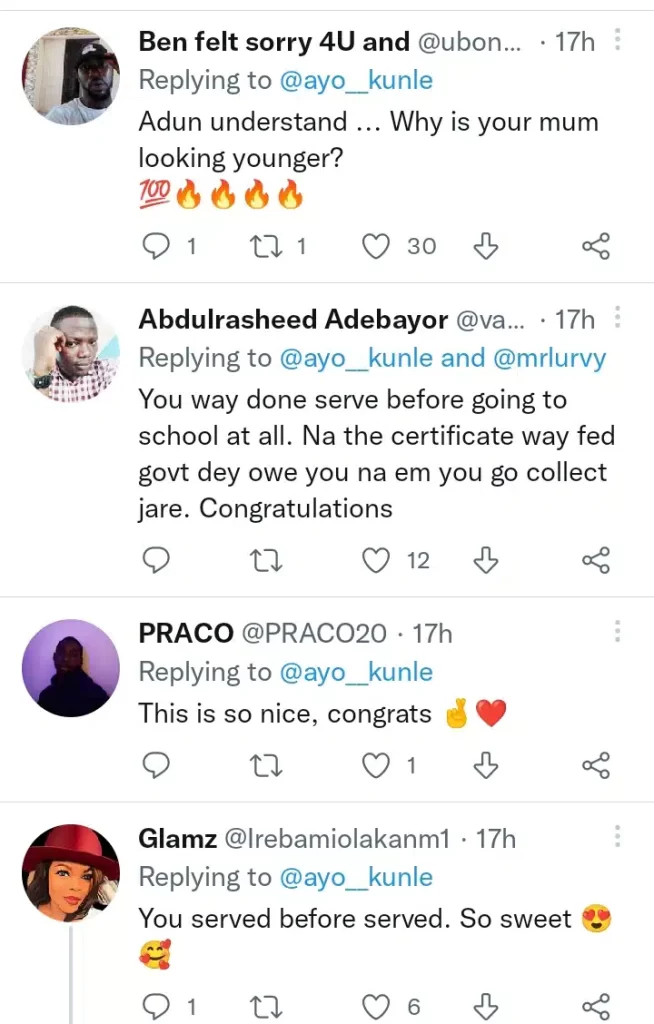The image size is (654, 1024).
Task: Open overflow menu on Ben's tweet
Action: [618, 41]
